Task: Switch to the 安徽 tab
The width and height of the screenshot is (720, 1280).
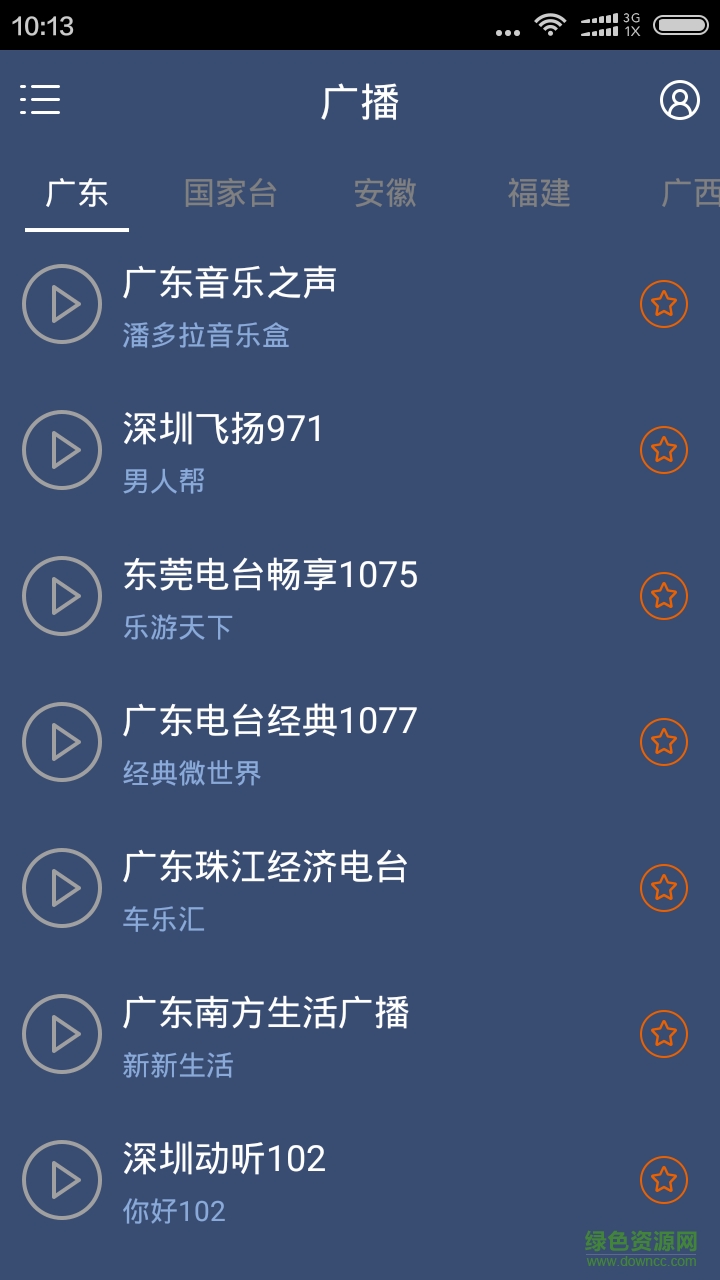Action: coord(384,195)
